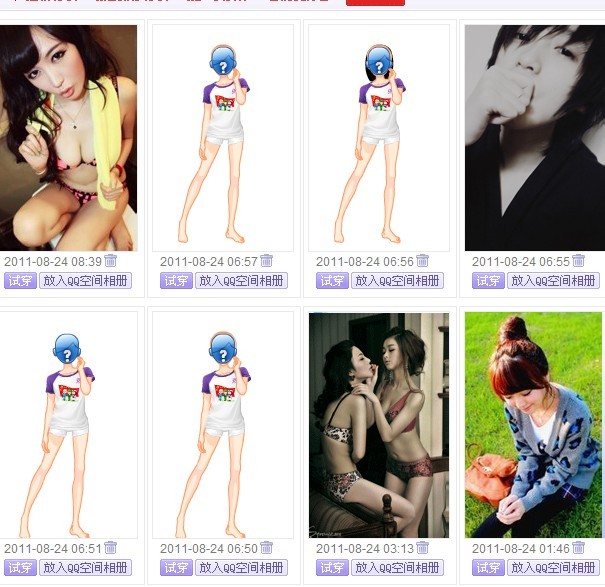Screen dimensions: 605x587
Task: Tap 试穿 under the 06:55 photo
Action: [488, 281]
